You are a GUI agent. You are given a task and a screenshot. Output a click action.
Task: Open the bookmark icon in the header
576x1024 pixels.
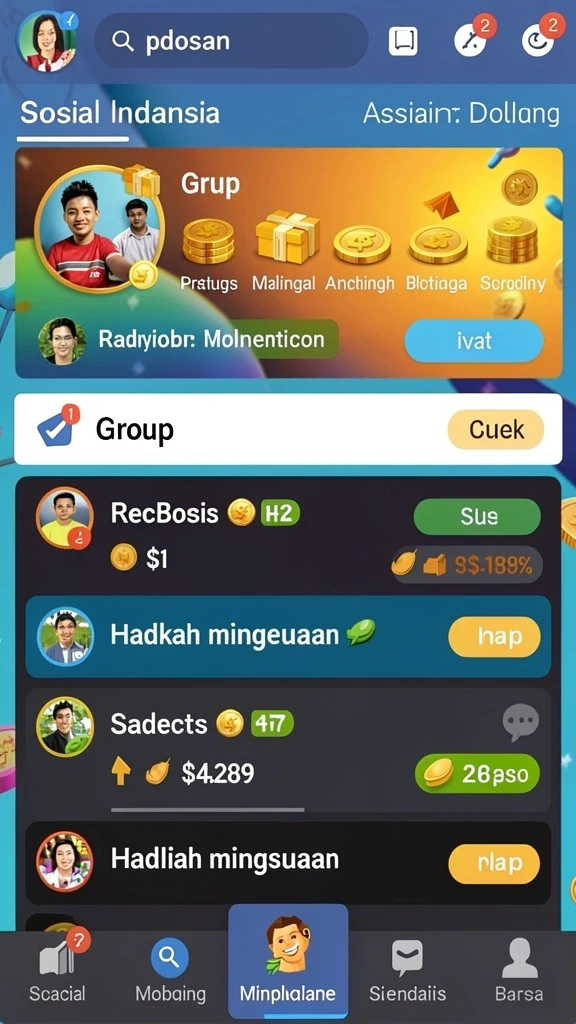pyautogui.click(x=403, y=41)
